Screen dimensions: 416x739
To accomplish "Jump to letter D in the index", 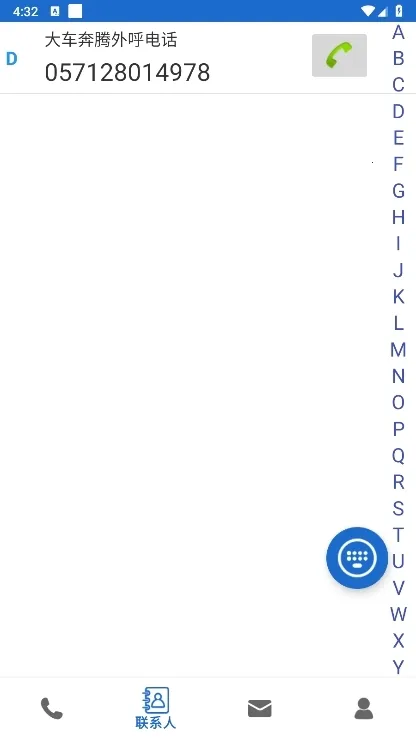I will (398, 111).
